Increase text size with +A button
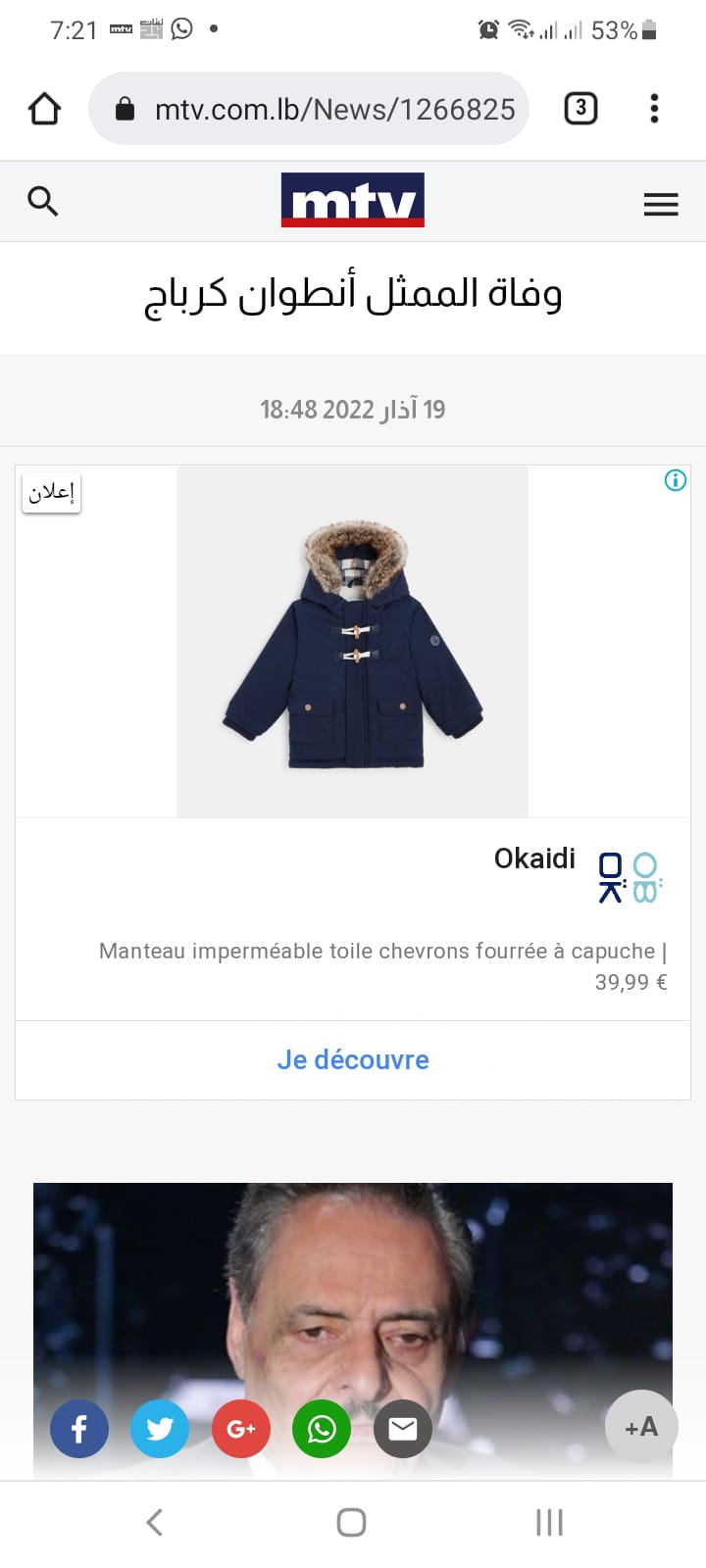This screenshot has width=706, height=1568. pos(641,1427)
